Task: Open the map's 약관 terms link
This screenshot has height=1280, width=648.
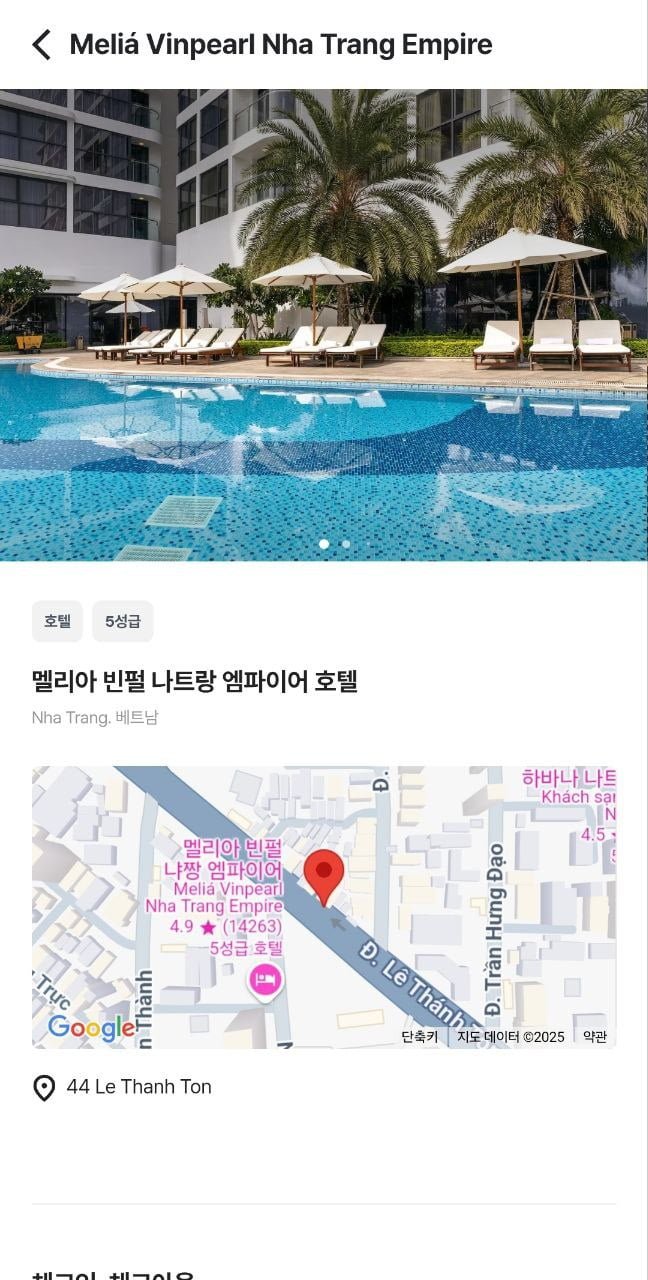Action: click(x=594, y=1037)
